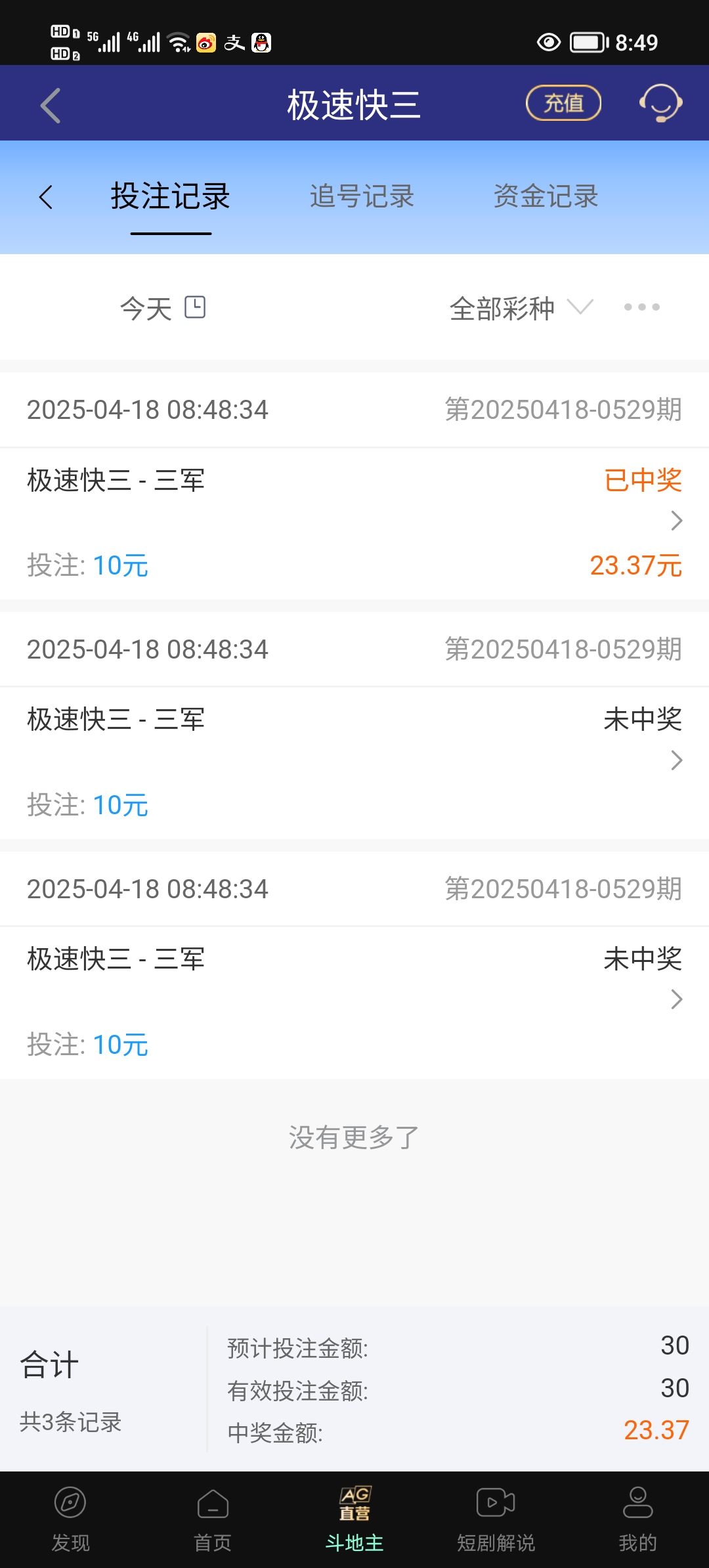Switch to the 追号记录 tab
The image size is (709, 1568).
click(x=362, y=196)
